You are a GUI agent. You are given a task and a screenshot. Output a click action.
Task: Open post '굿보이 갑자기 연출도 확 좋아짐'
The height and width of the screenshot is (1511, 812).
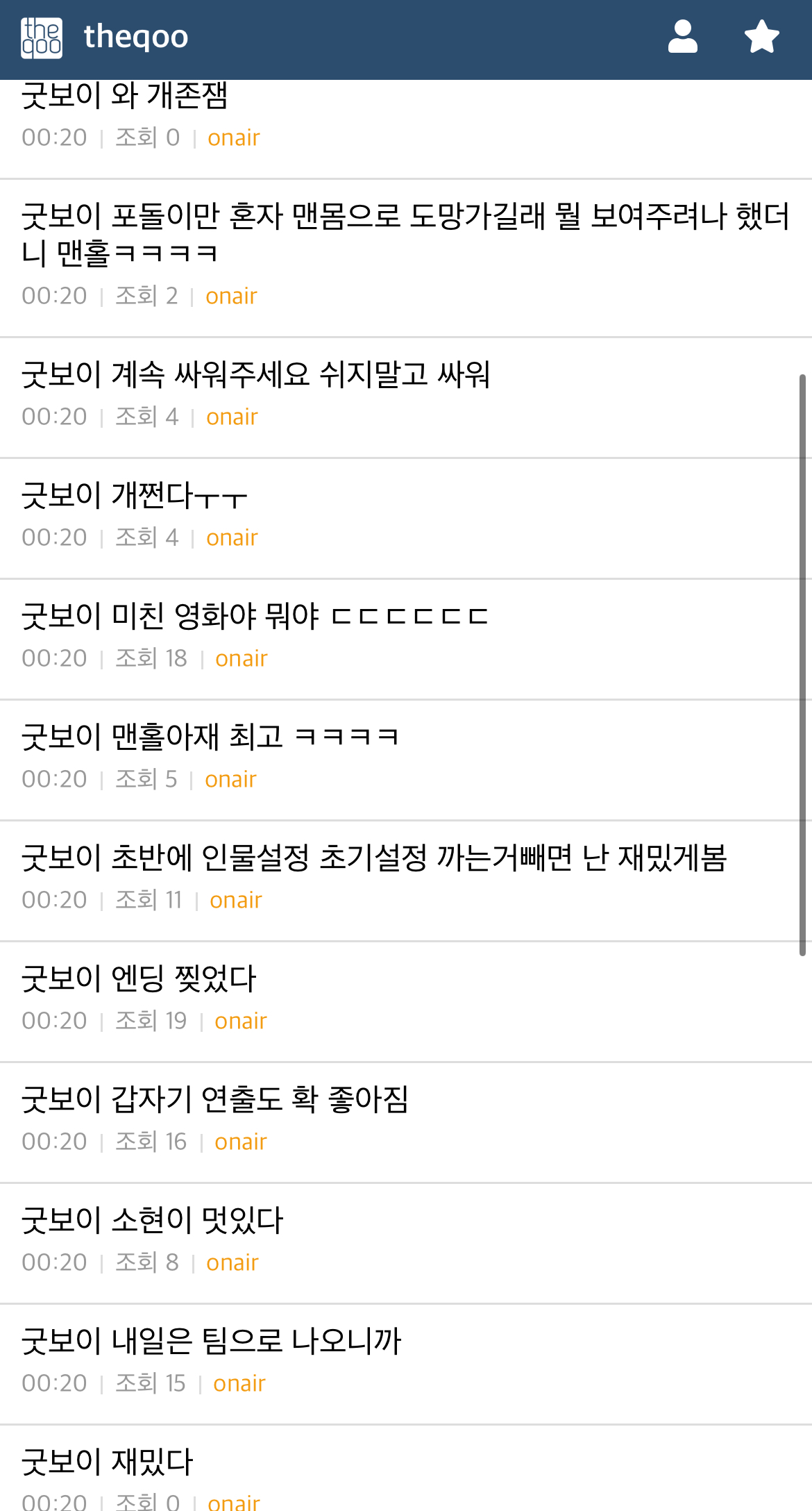coord(215,1100)
